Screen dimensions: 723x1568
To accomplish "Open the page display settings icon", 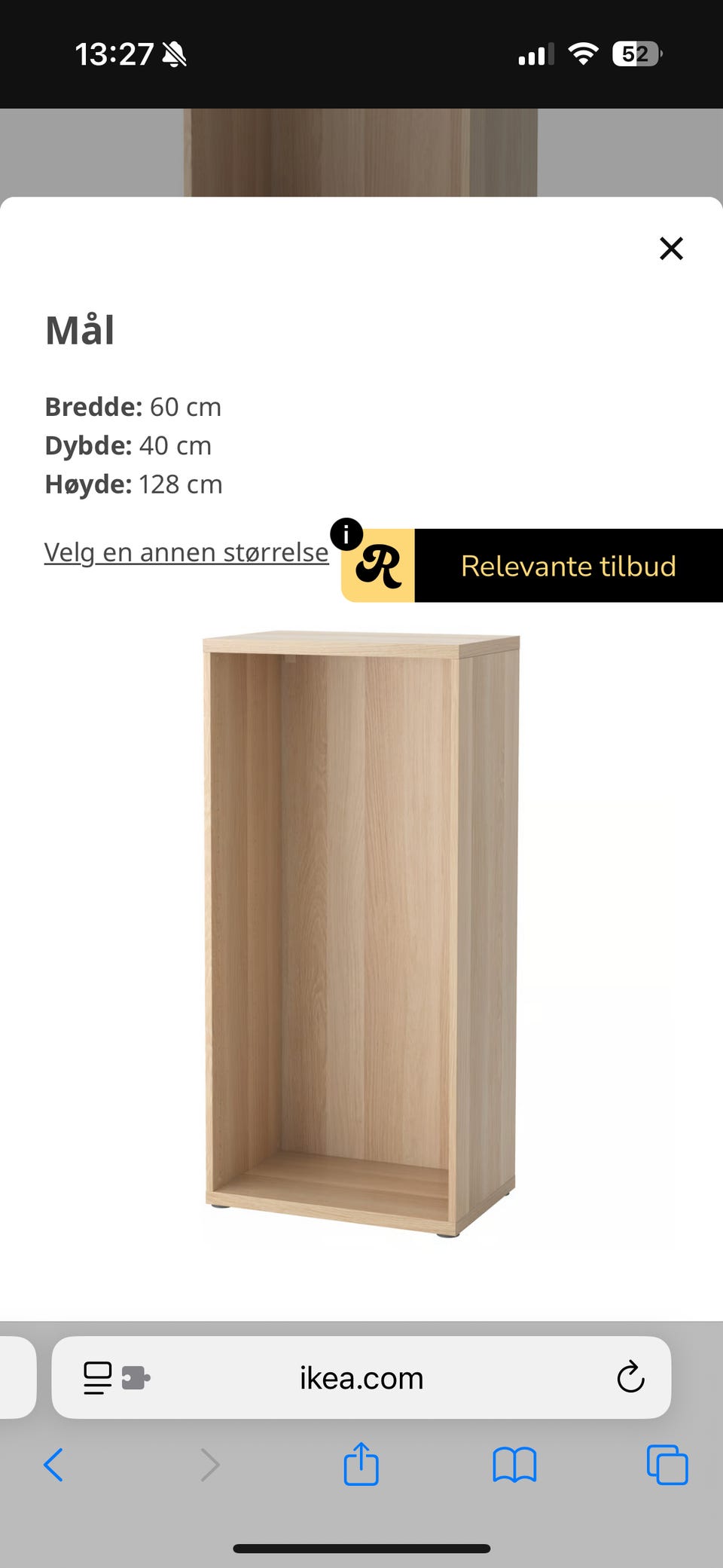I will click(x=96, y=1377).
